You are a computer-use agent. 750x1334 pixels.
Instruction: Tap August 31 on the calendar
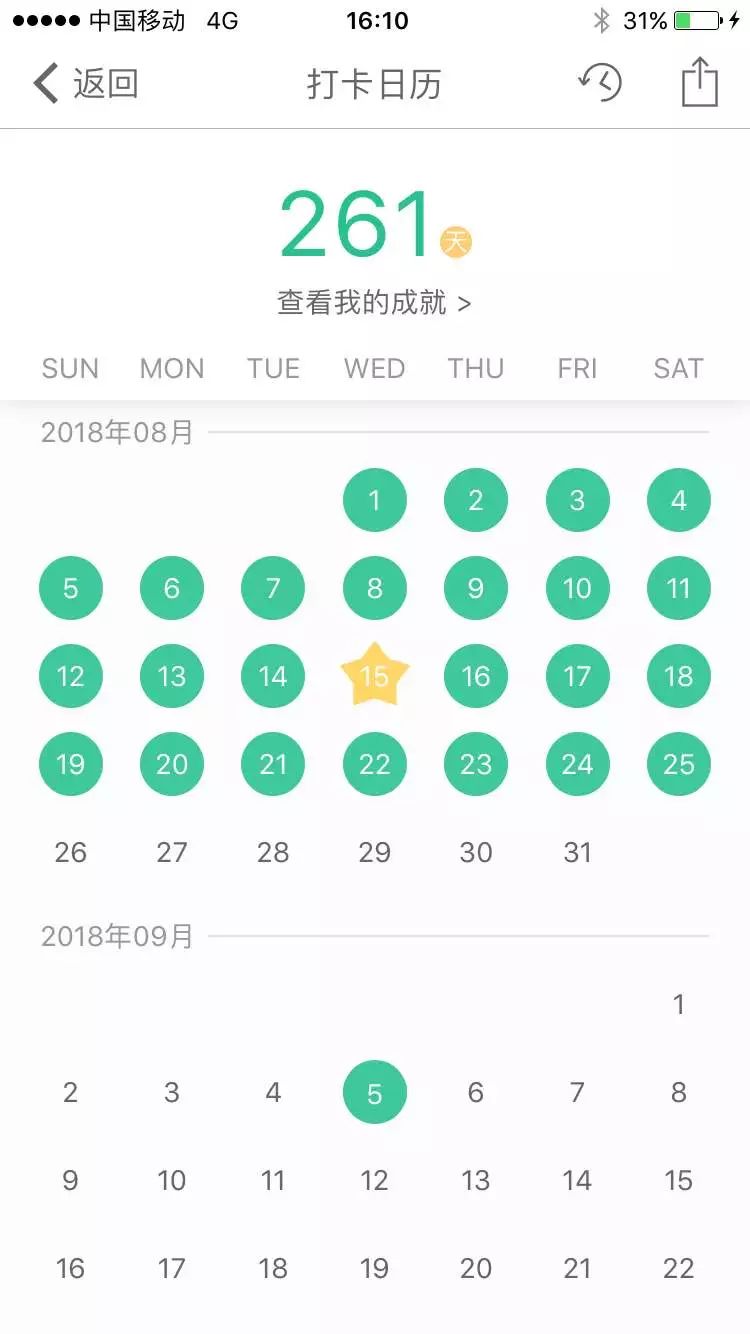[x=577, y=852]
